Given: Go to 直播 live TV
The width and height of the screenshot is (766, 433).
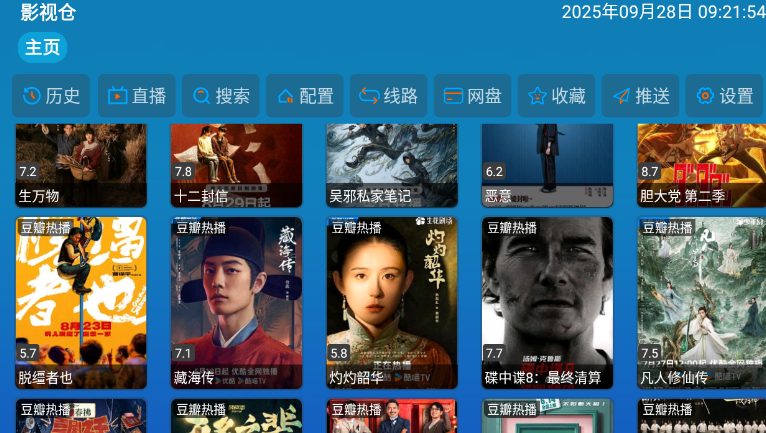Looking at the screenshot, I should 137,96.
